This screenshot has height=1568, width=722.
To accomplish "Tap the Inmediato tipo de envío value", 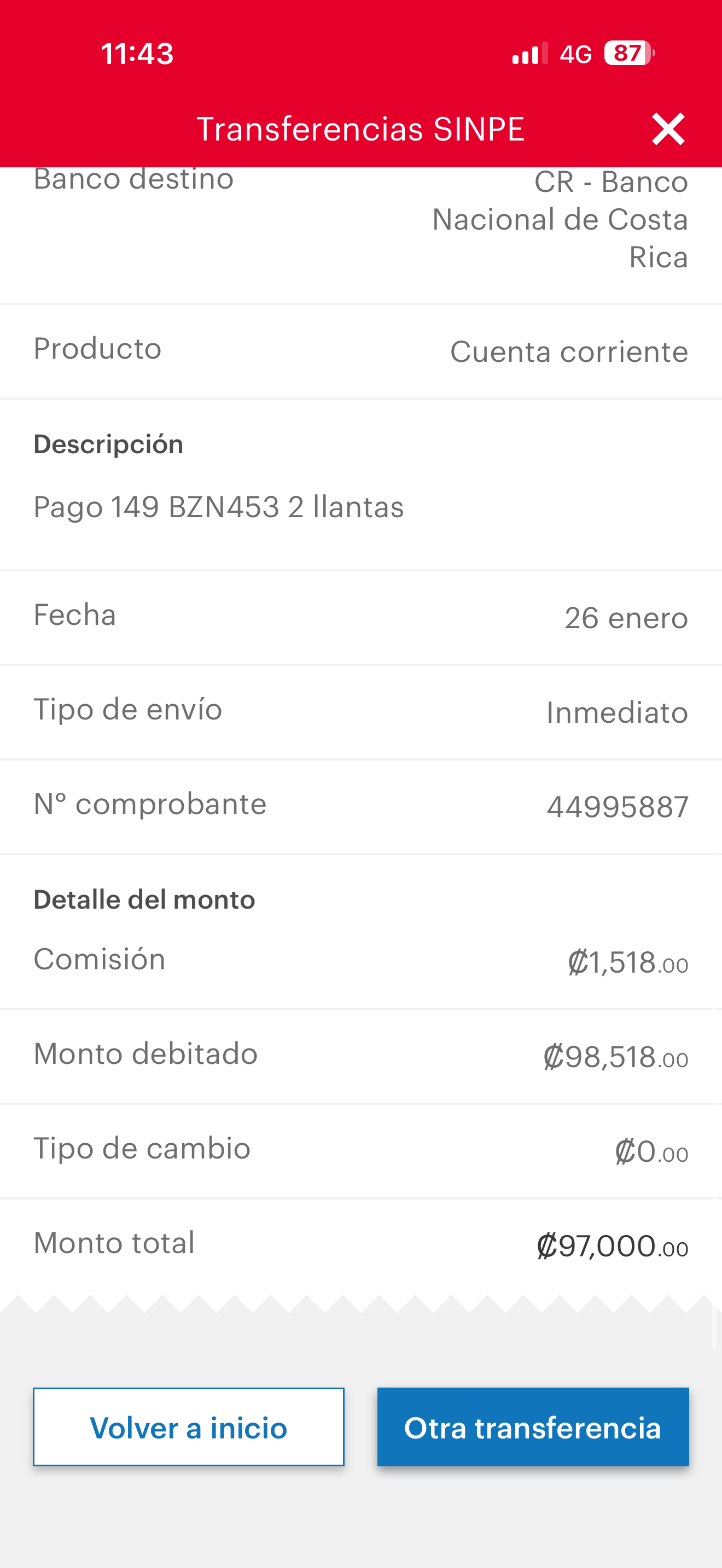I will [x=616, y=712].
